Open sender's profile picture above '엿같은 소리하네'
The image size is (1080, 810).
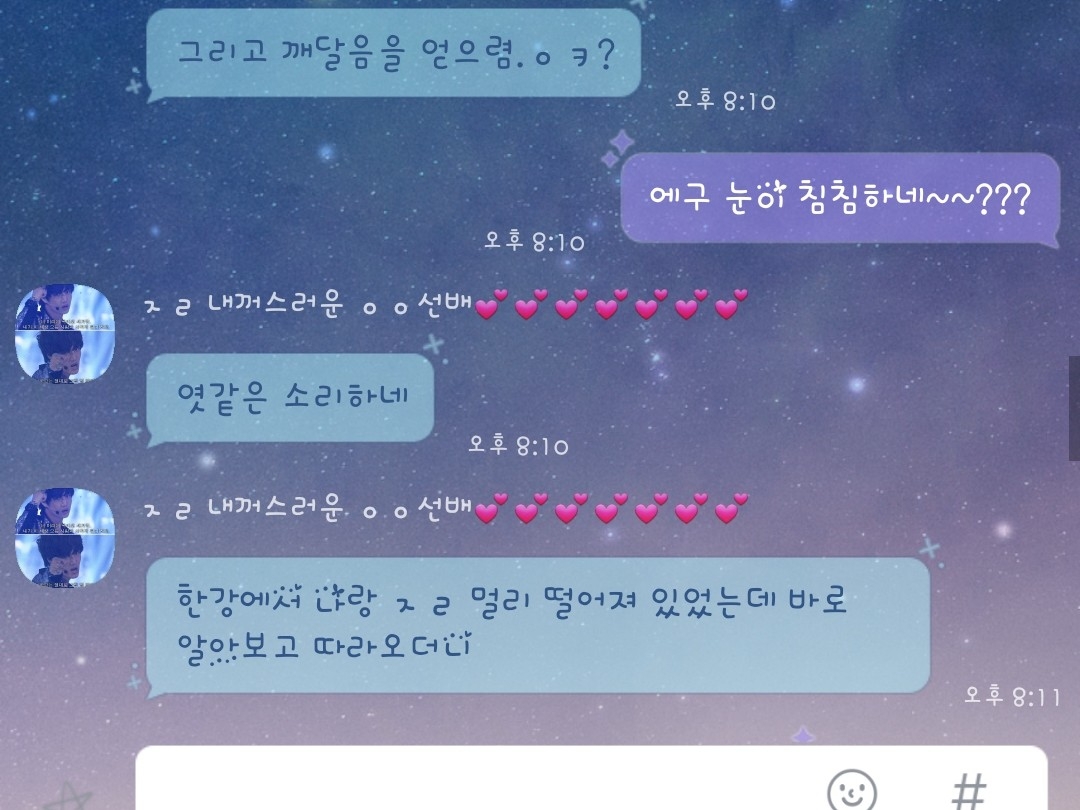[x=66, y=332]
